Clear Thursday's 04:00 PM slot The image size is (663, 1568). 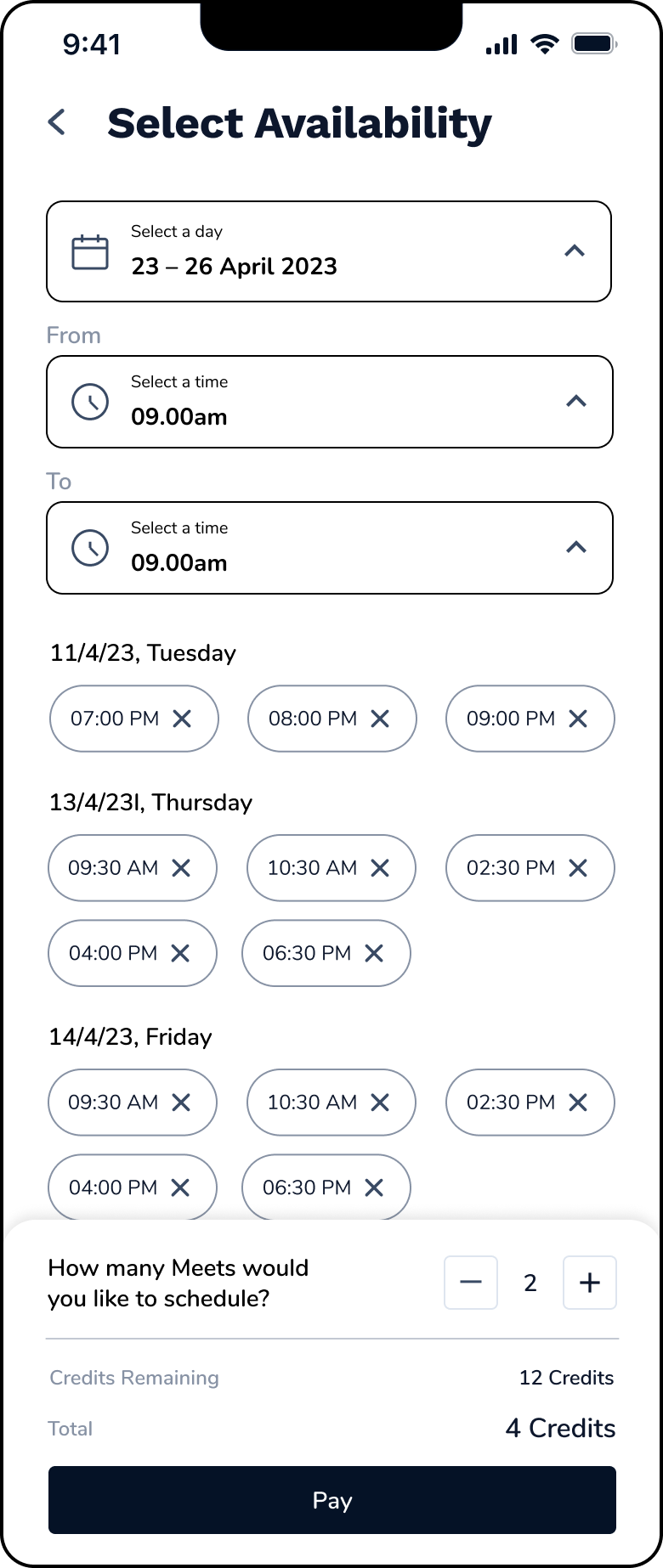coord(180,953)
